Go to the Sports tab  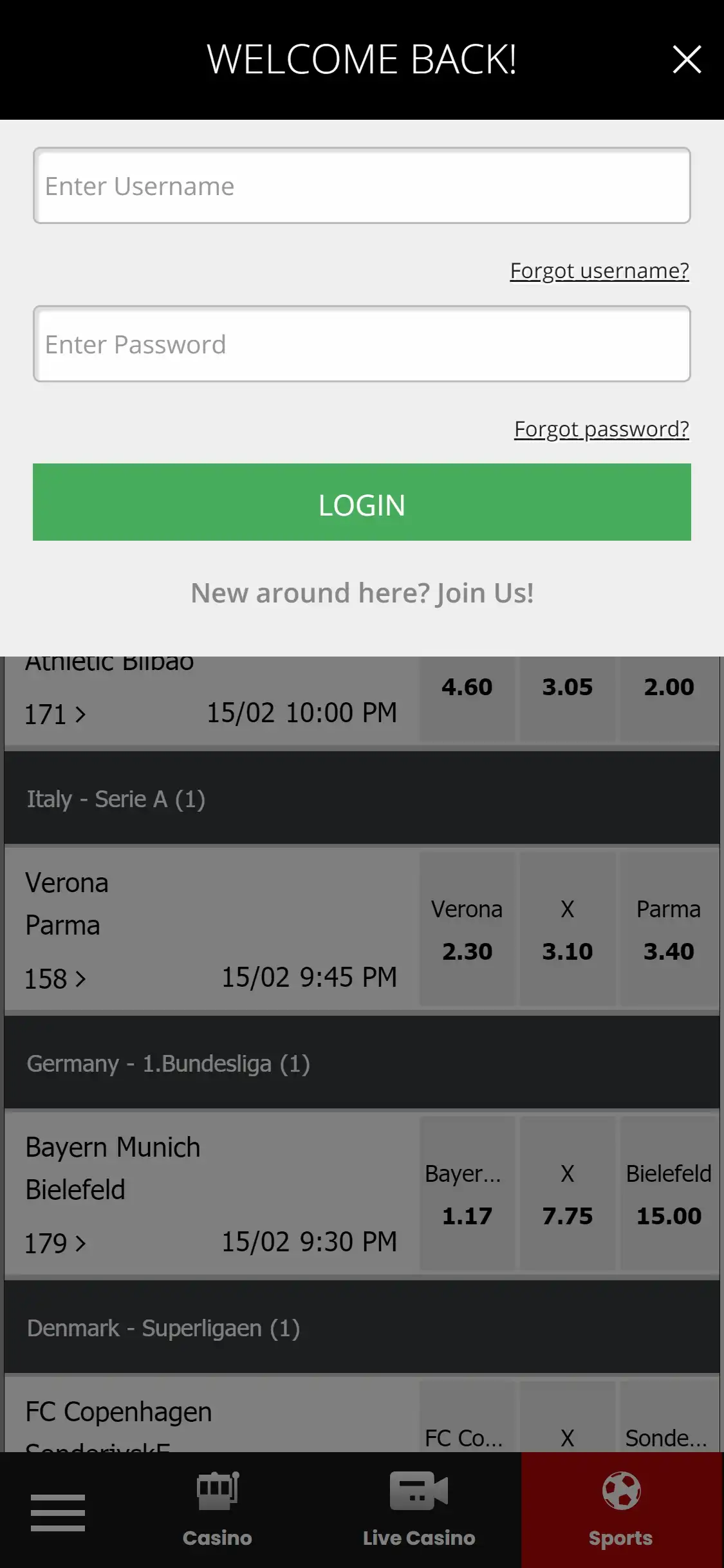point(621,1510)
